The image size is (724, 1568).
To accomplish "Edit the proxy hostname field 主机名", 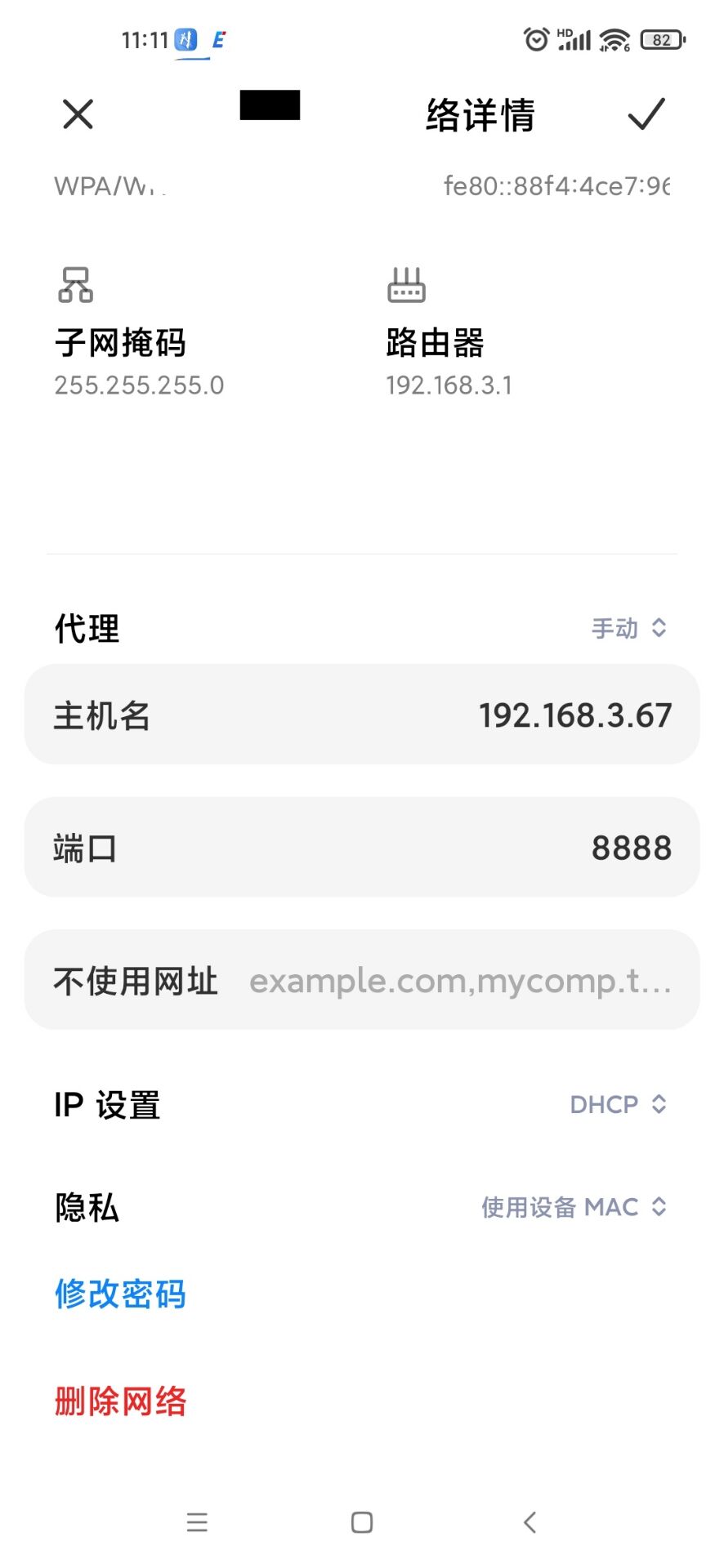I will point(362,715).
